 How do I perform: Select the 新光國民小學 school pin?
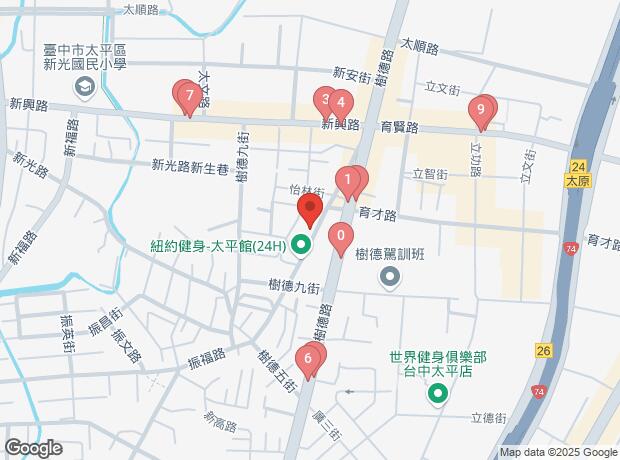[x=86, y=85]
